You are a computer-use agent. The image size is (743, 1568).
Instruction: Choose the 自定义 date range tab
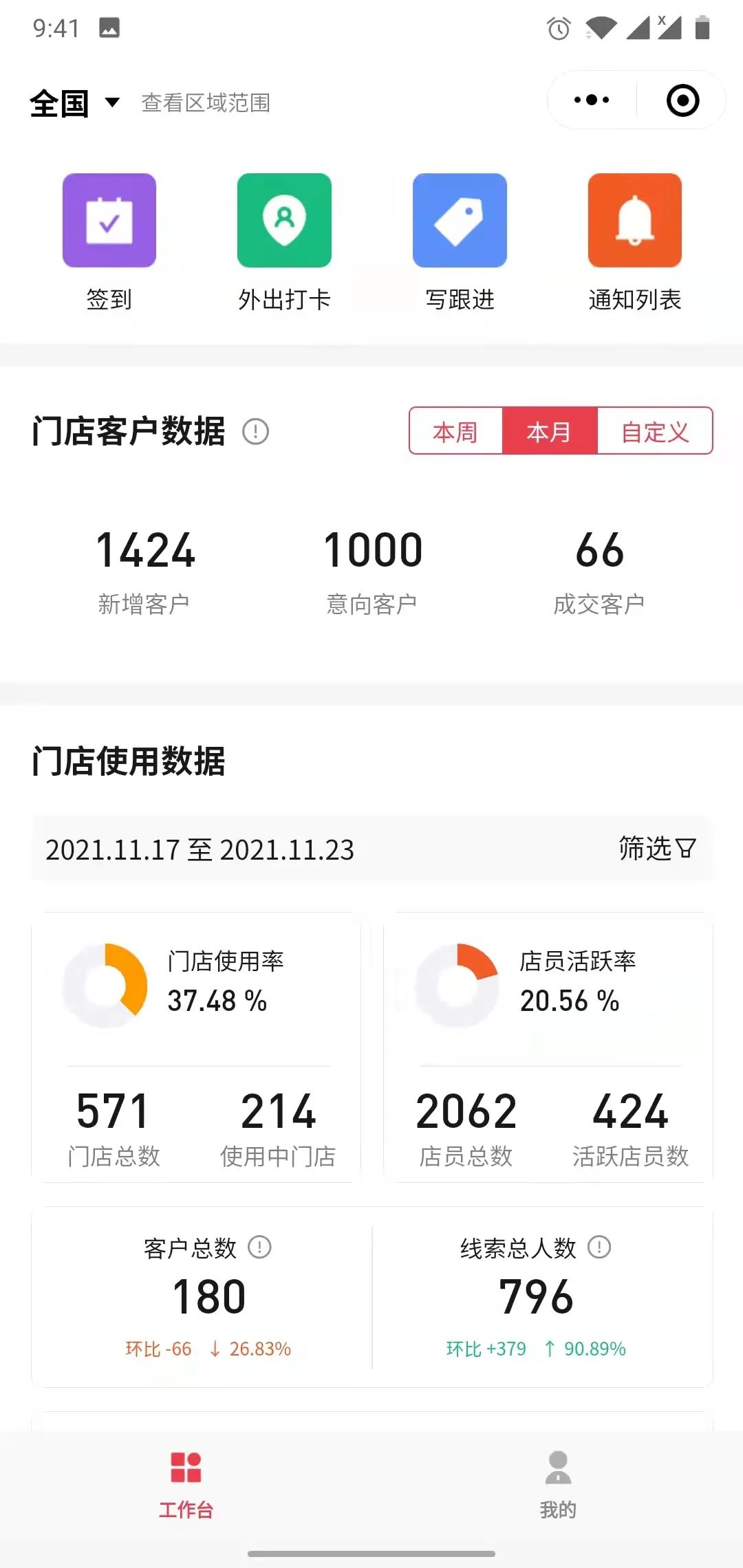(655, 432)
